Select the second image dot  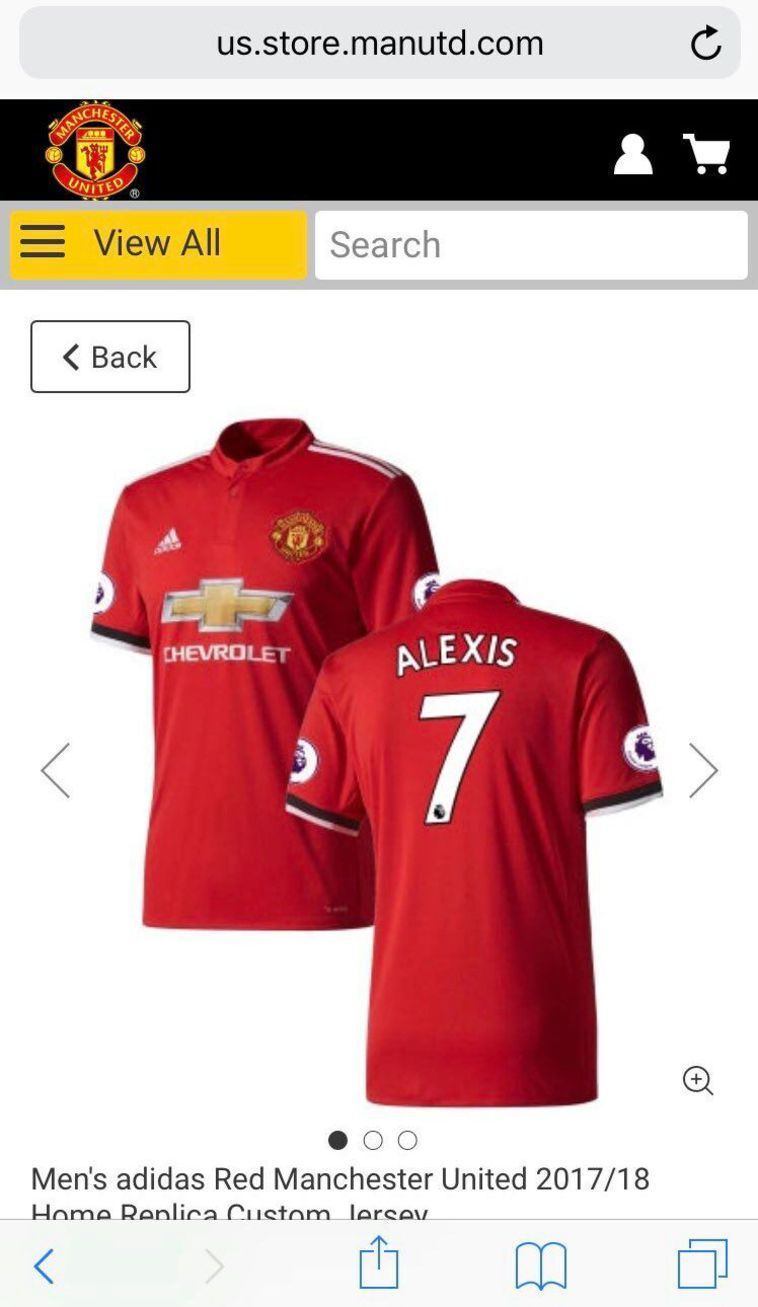coord(373,1140)
